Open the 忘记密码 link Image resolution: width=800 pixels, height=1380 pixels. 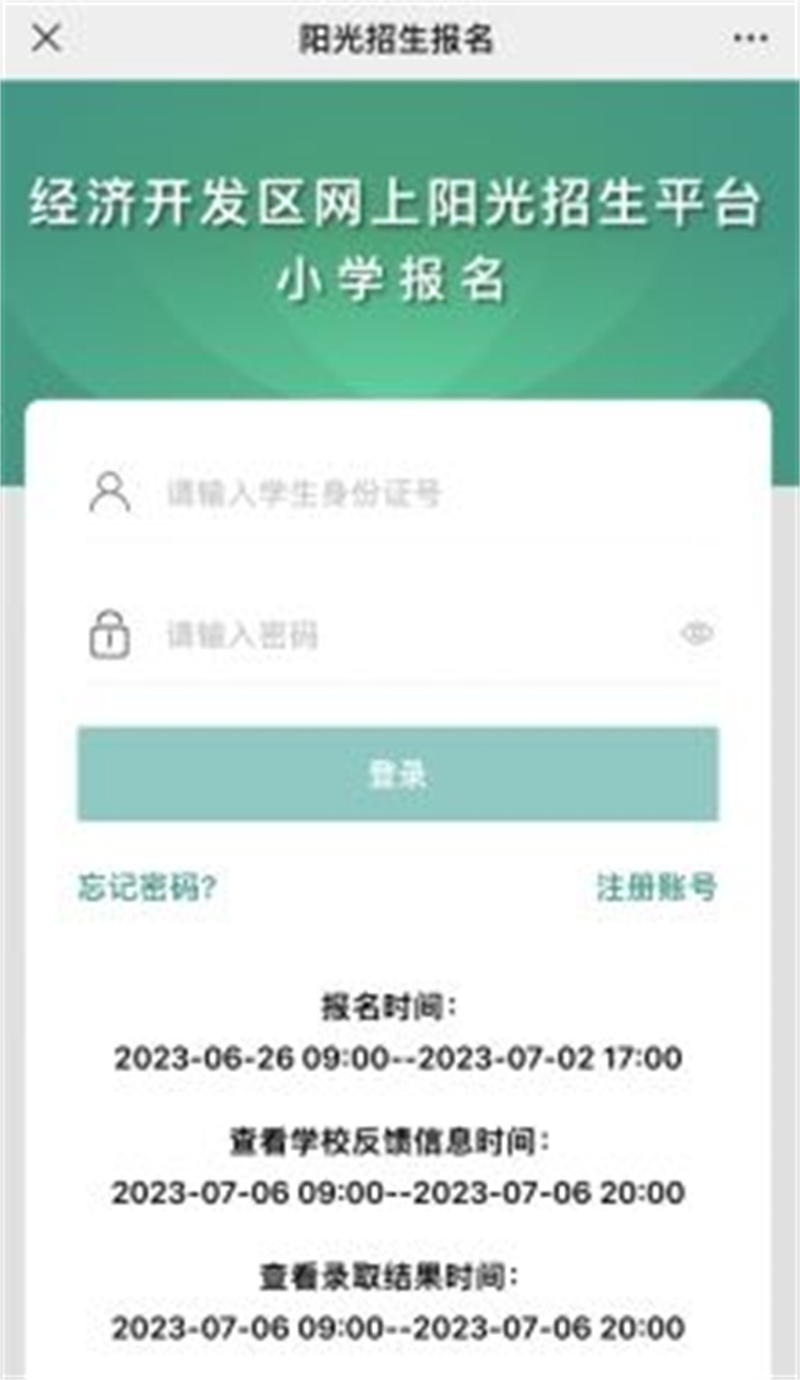[x=148, y=887]
